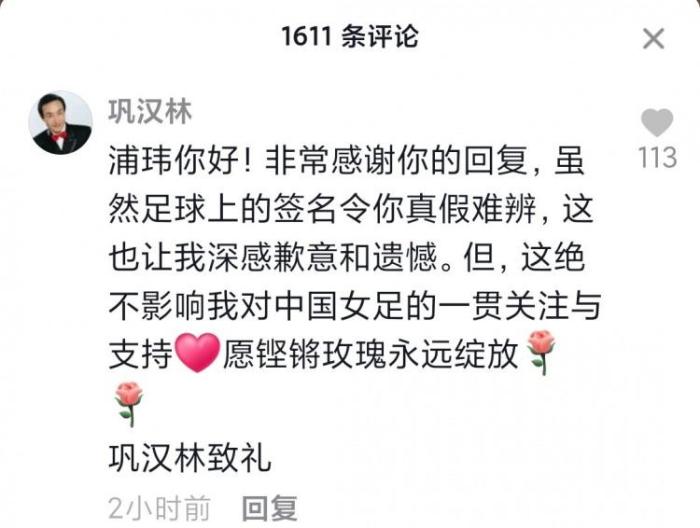Reply to 巩汉林's comment
This screenshot has height=528, width=700.
pyautogui.click(x=270, y=509)
